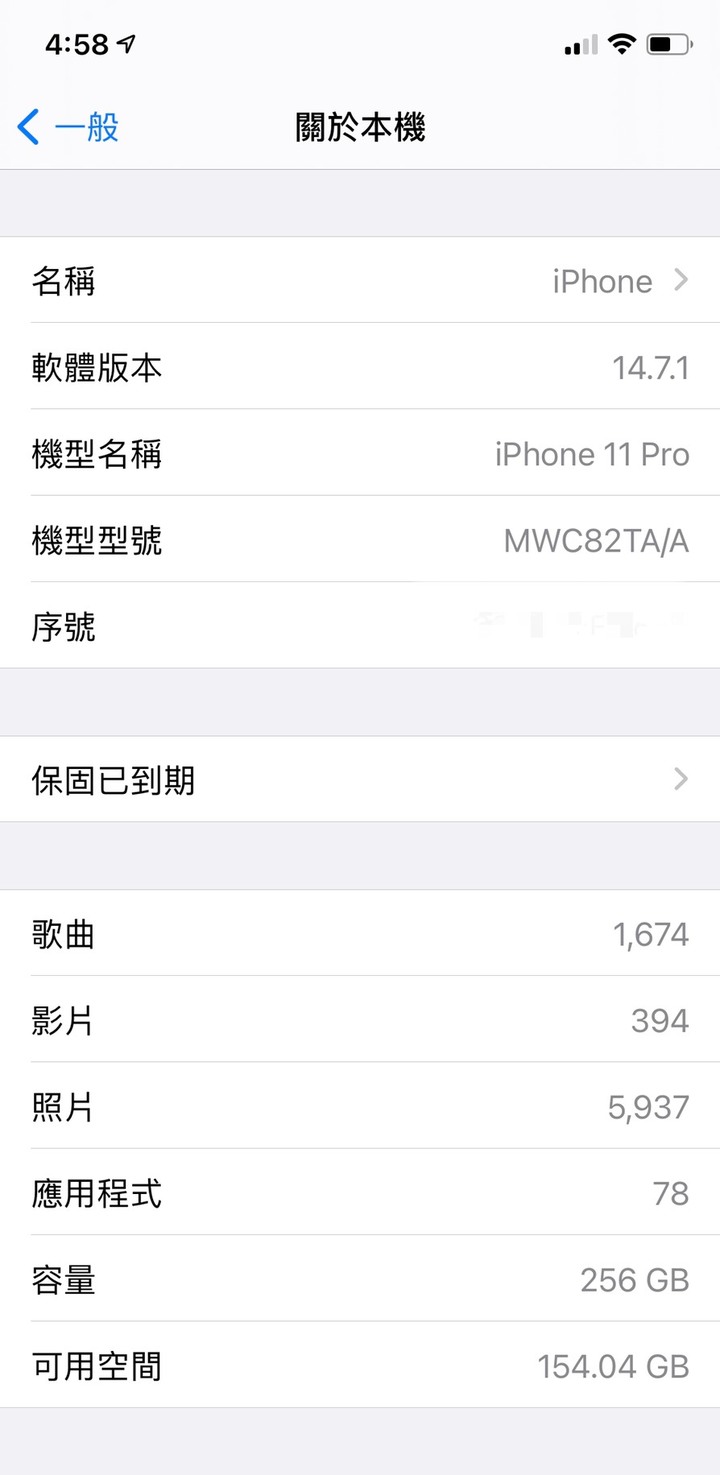Open 保固已到期 warranty details
720x1475 pixels.
coord(360,780)
